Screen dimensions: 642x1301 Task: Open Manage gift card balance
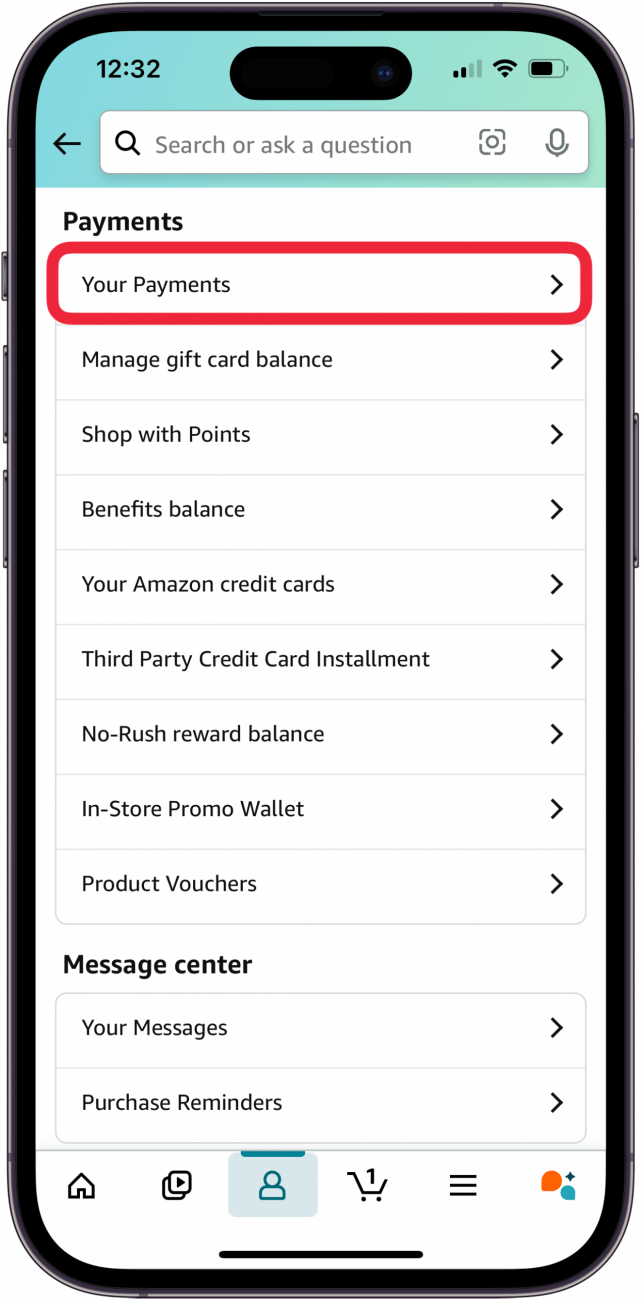click(320, 360)
